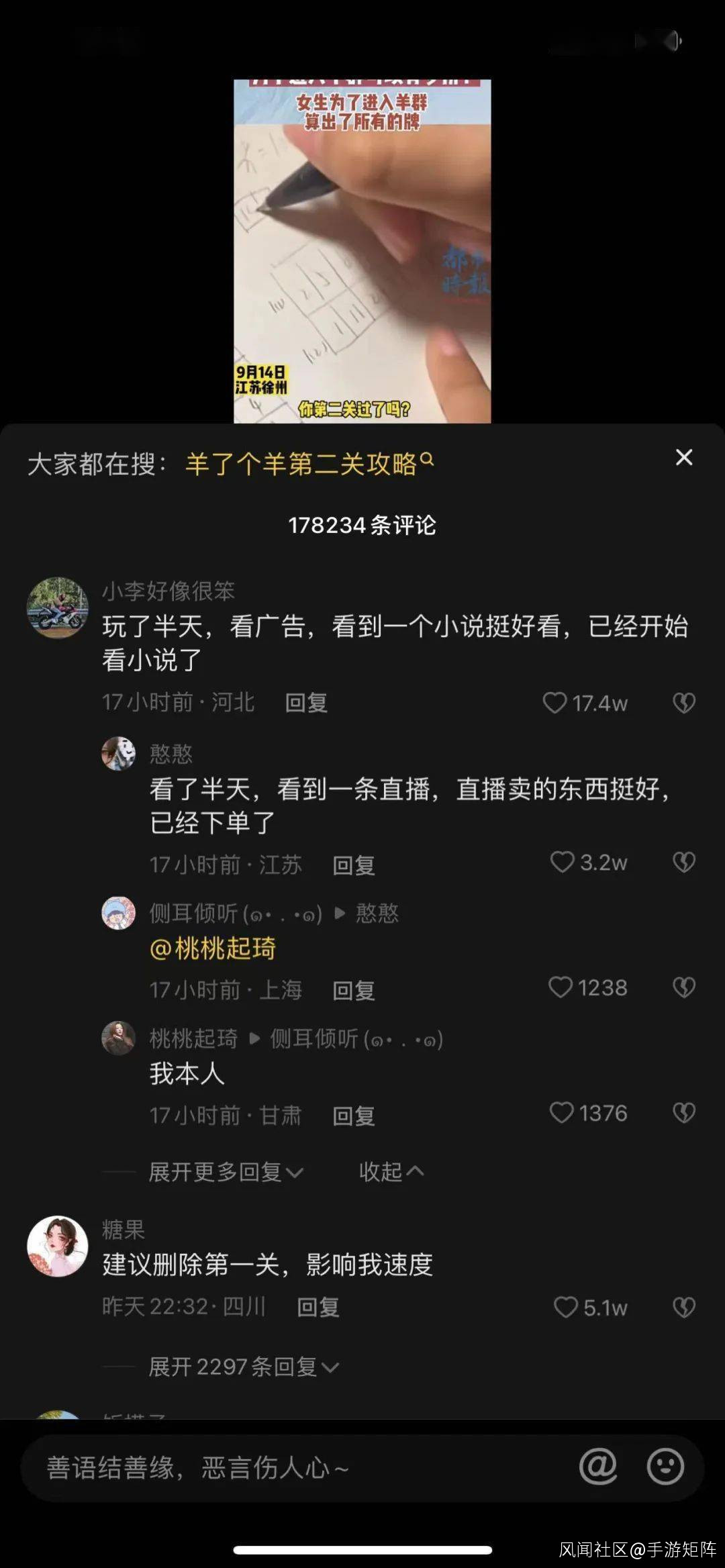The width and height of the screenshot is (725, 1568).
Task: Collapse the replies with 收起
Action: click(x=391, y=1172)
